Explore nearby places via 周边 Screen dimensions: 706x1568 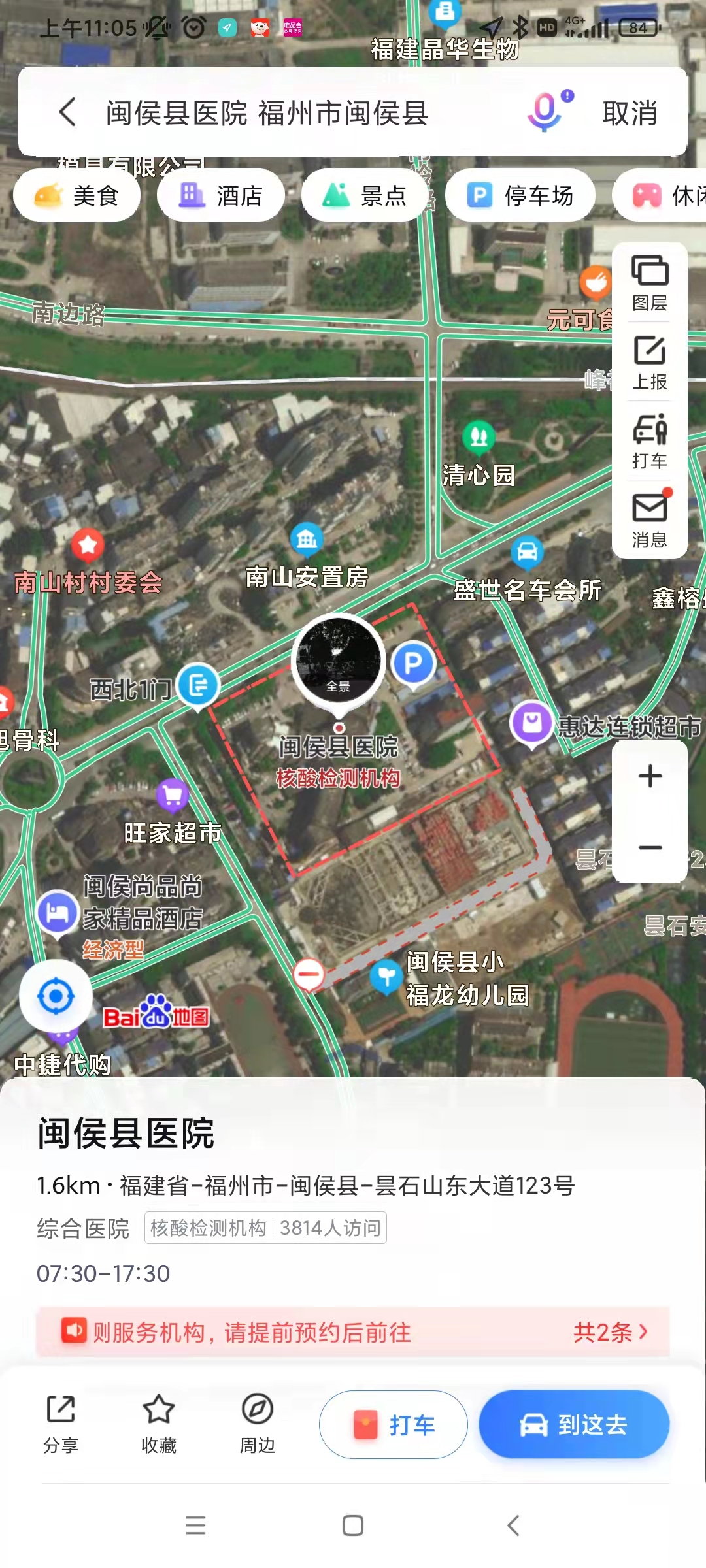click(x=257, y=1424)
